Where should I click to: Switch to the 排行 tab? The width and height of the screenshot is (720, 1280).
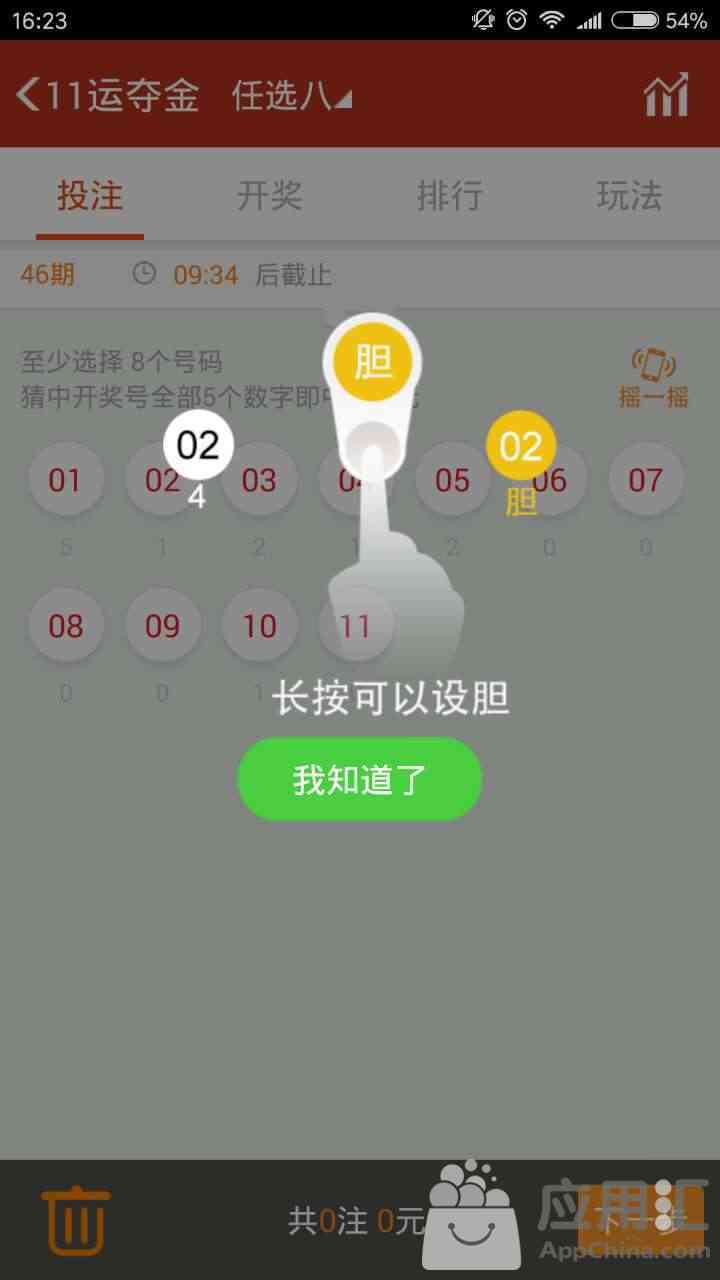pos(450,195)
